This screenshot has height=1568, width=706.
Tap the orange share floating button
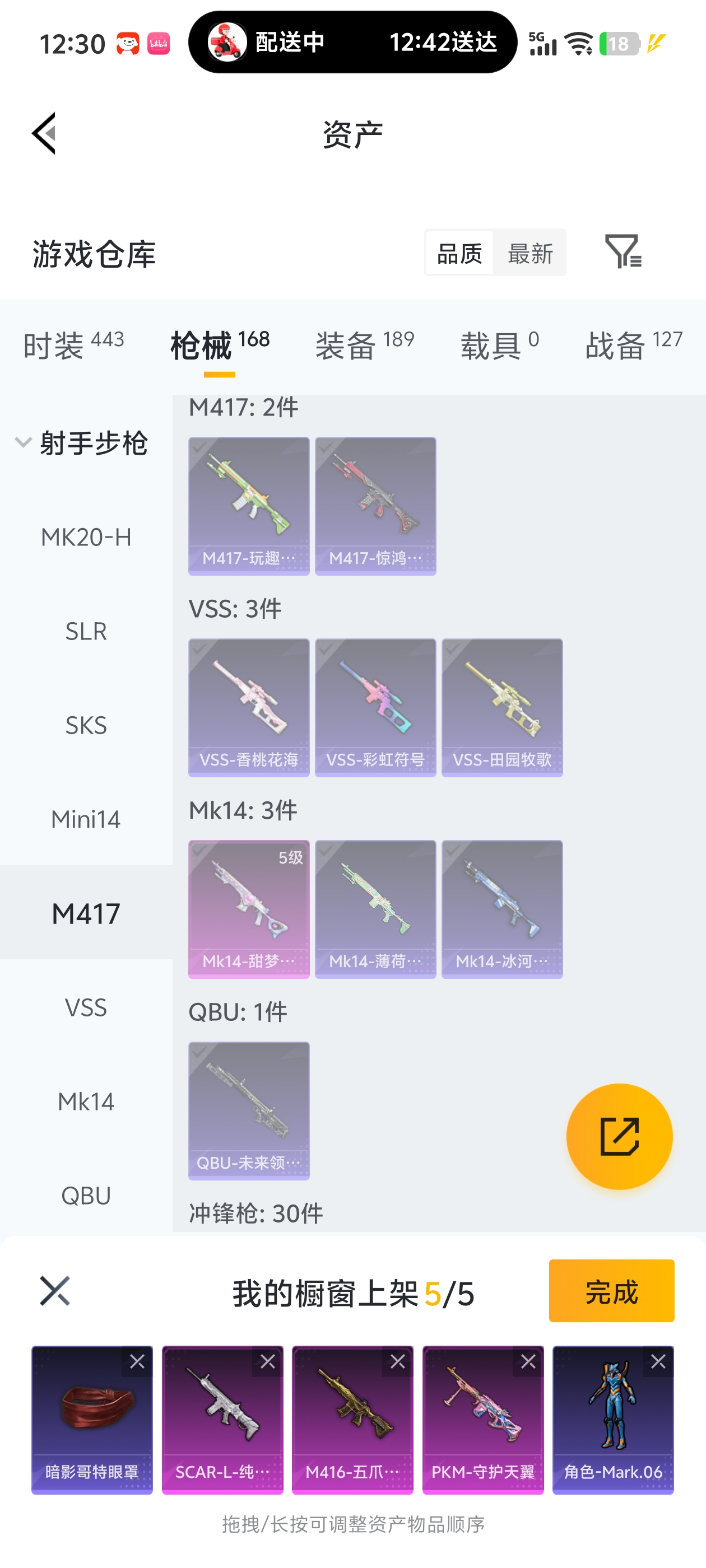click(619, 1136)
